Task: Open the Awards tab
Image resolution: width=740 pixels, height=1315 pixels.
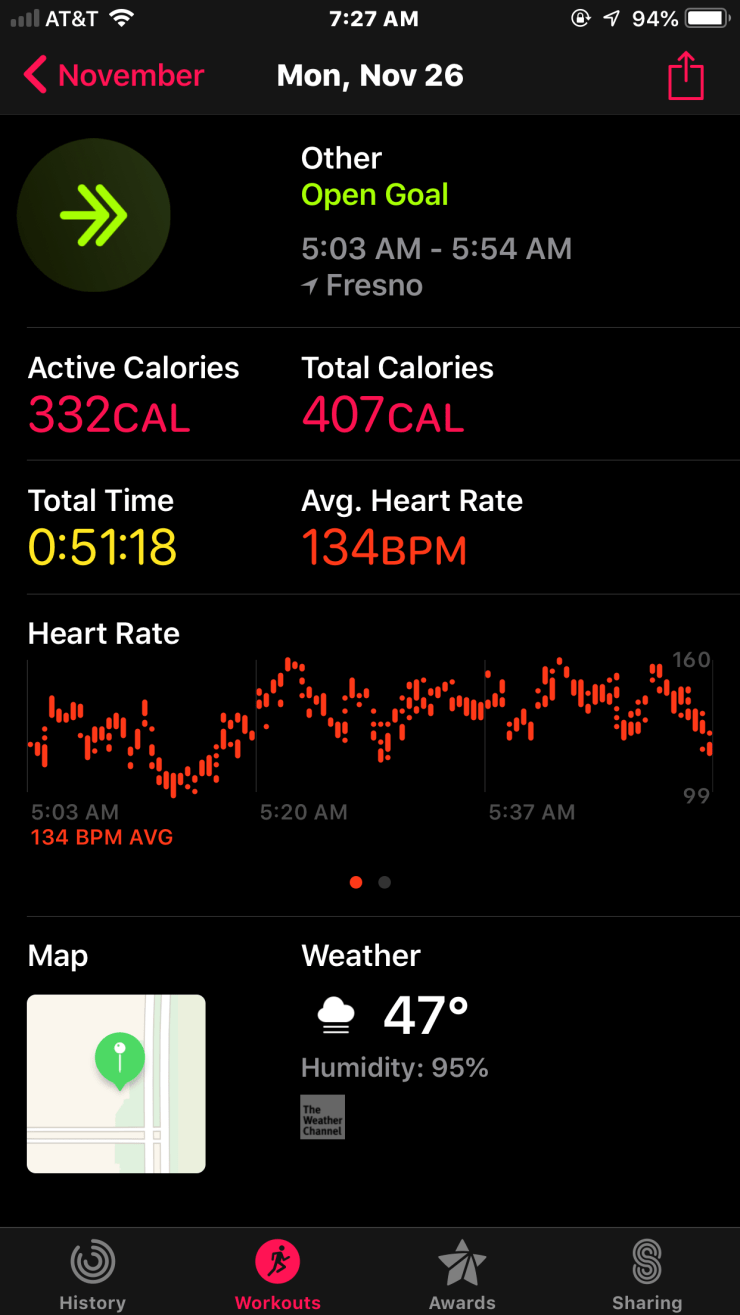Action: [462, 1274]
